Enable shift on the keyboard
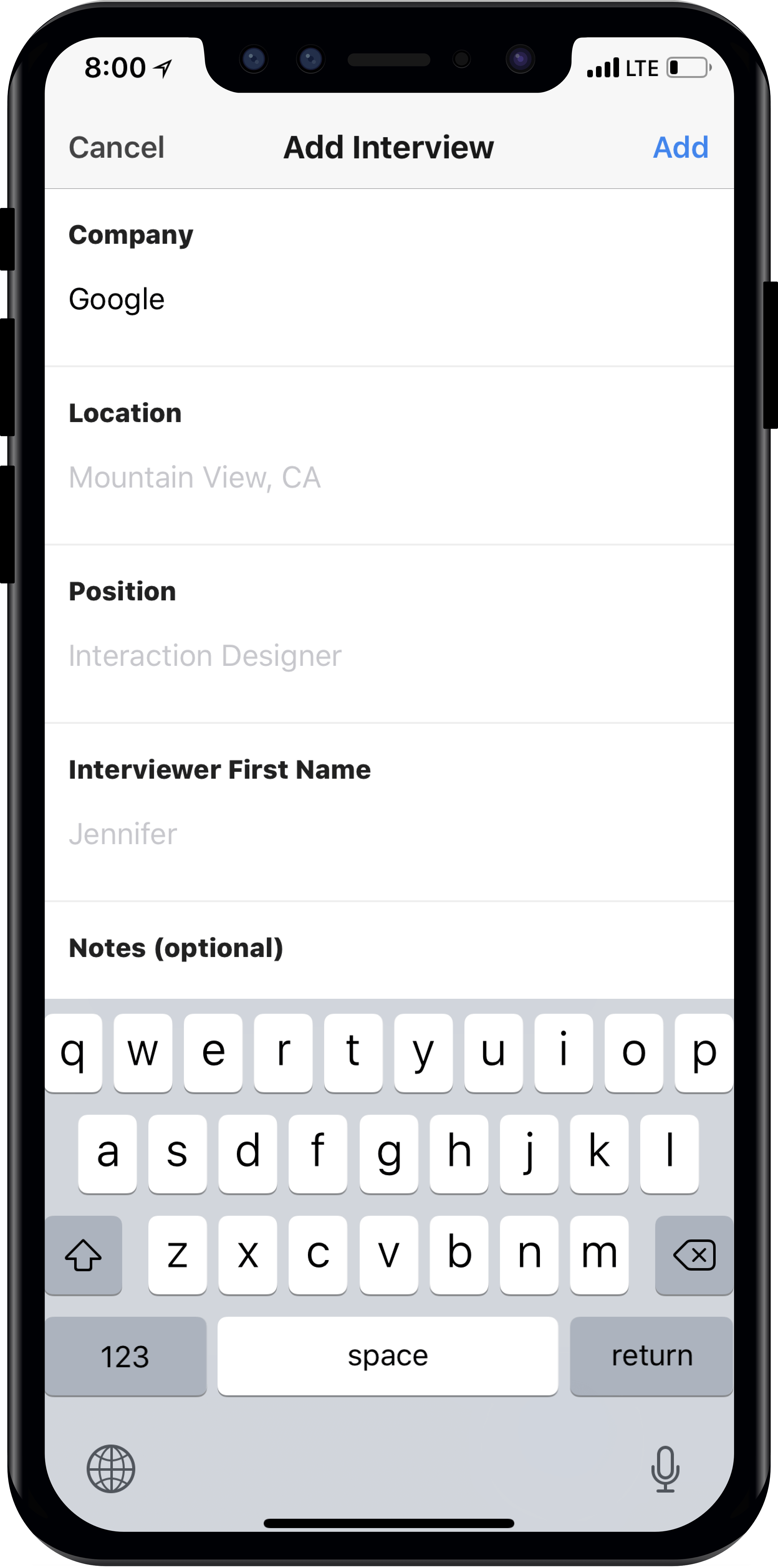Image resolution: width=778 pixels, height=1568 pixels. click(x=84, y=1255)
